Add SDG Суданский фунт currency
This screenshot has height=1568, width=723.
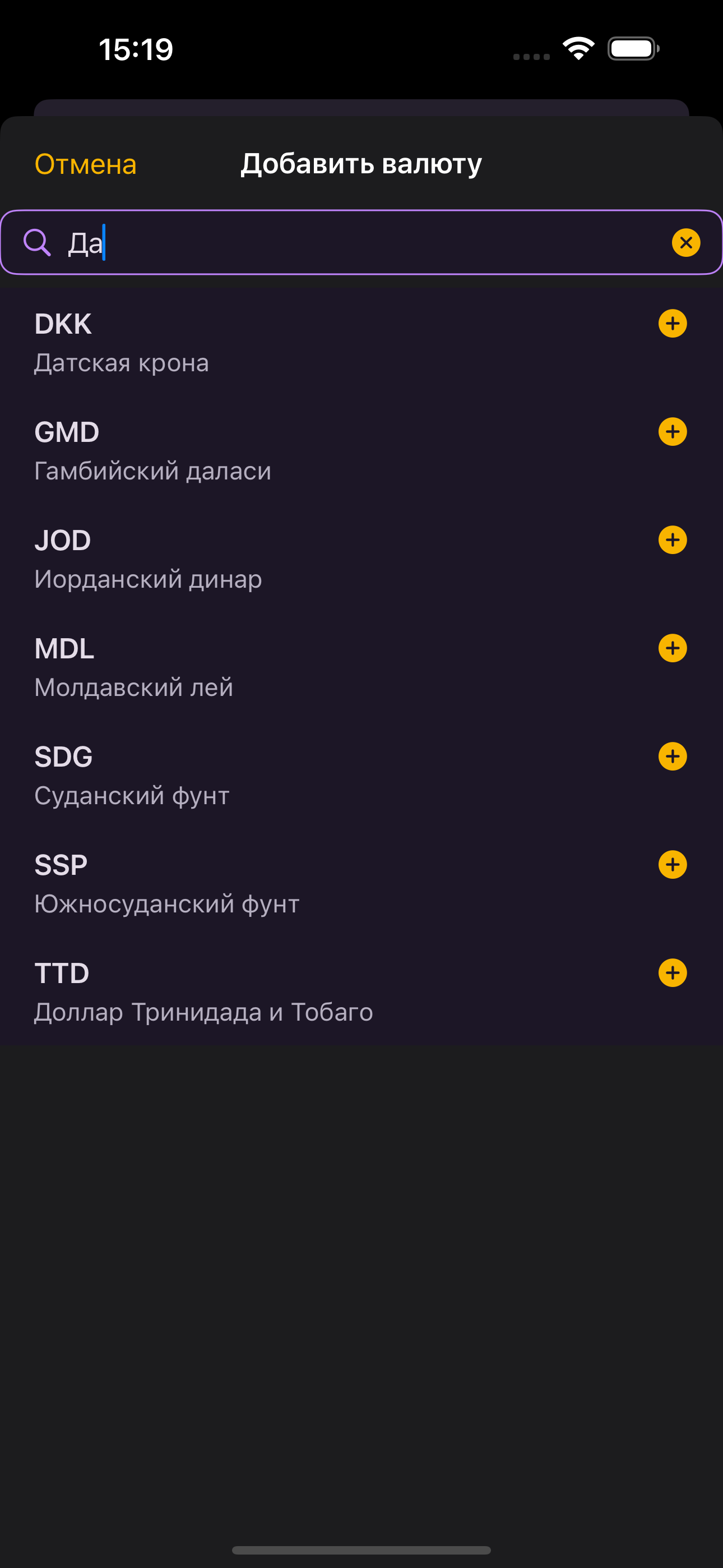point(672,757)
